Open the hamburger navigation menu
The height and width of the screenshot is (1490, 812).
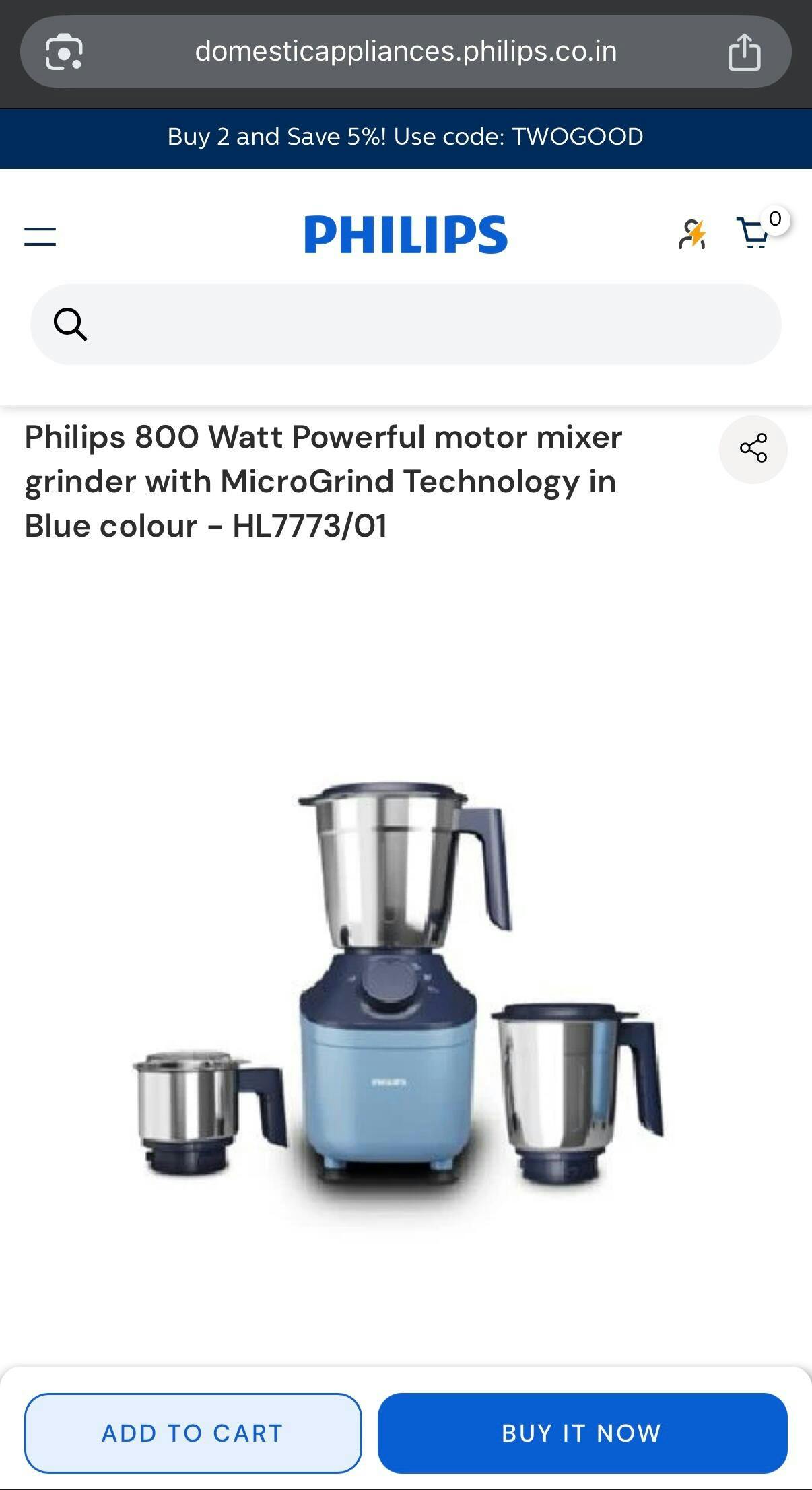coord(40,236)
